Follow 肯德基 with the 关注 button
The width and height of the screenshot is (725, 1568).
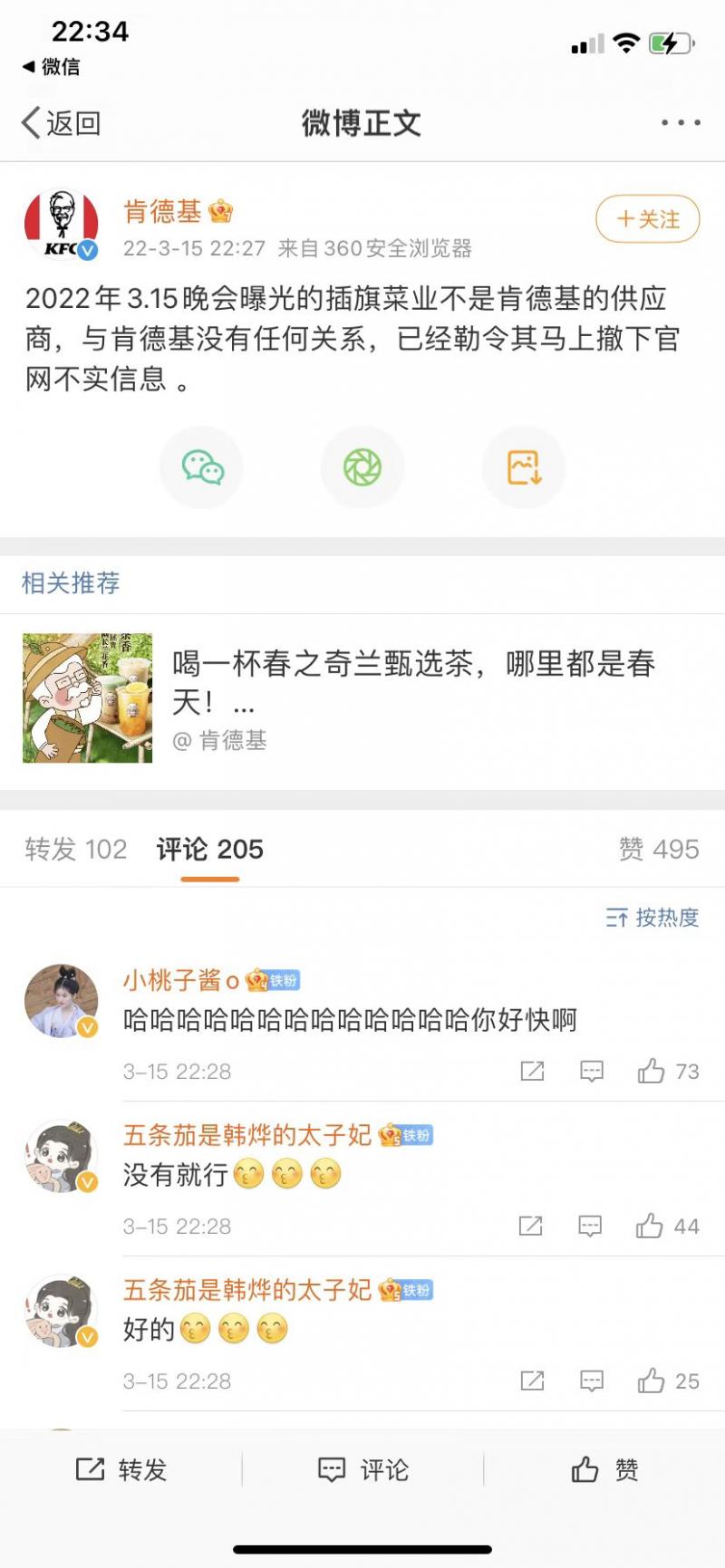pyautogui.click(x=647, y=219)
